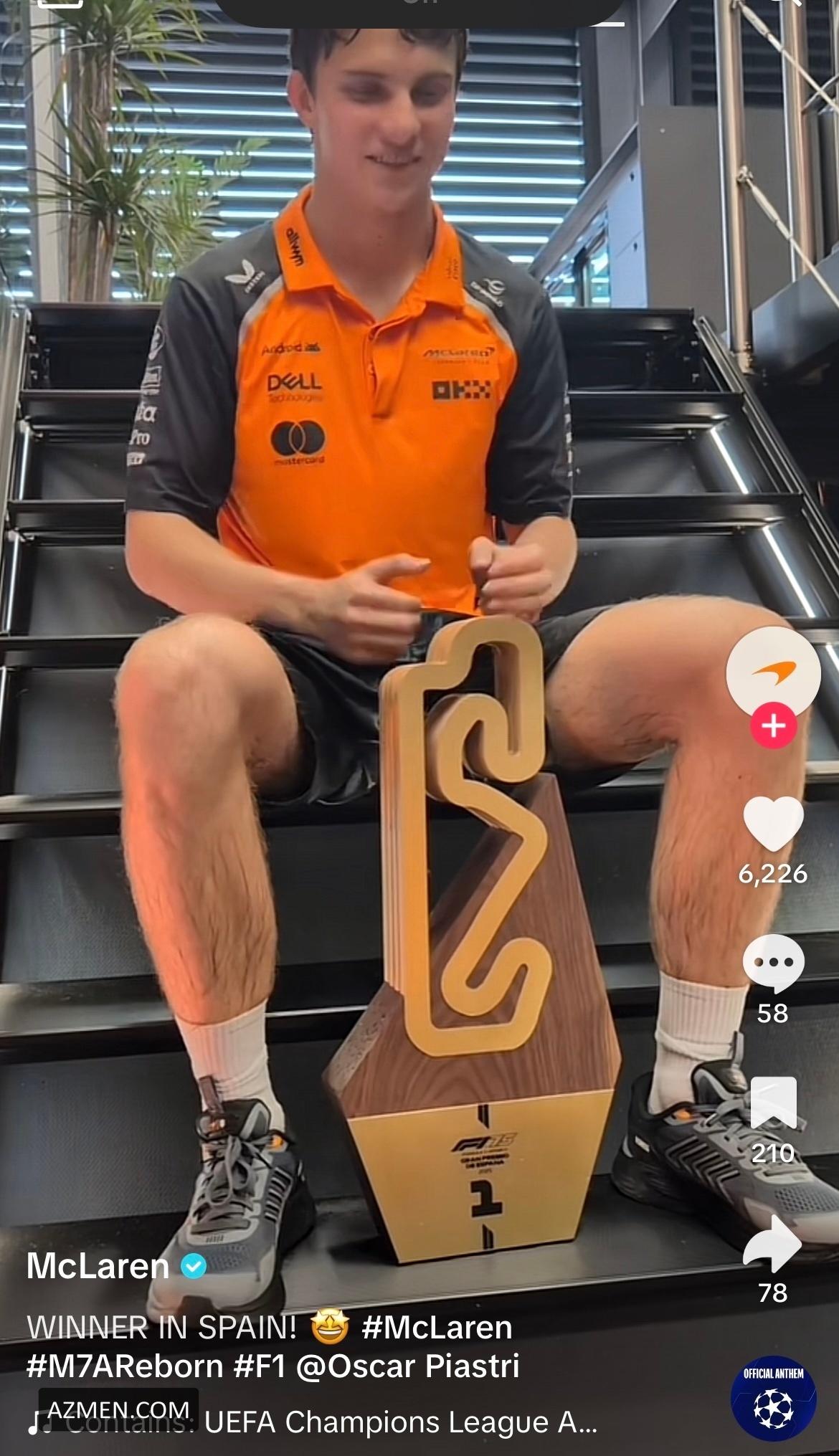The width and height of the screenshot is (839, 1456).
Task: Bookmark this video to favorites
Action: 773,1103
